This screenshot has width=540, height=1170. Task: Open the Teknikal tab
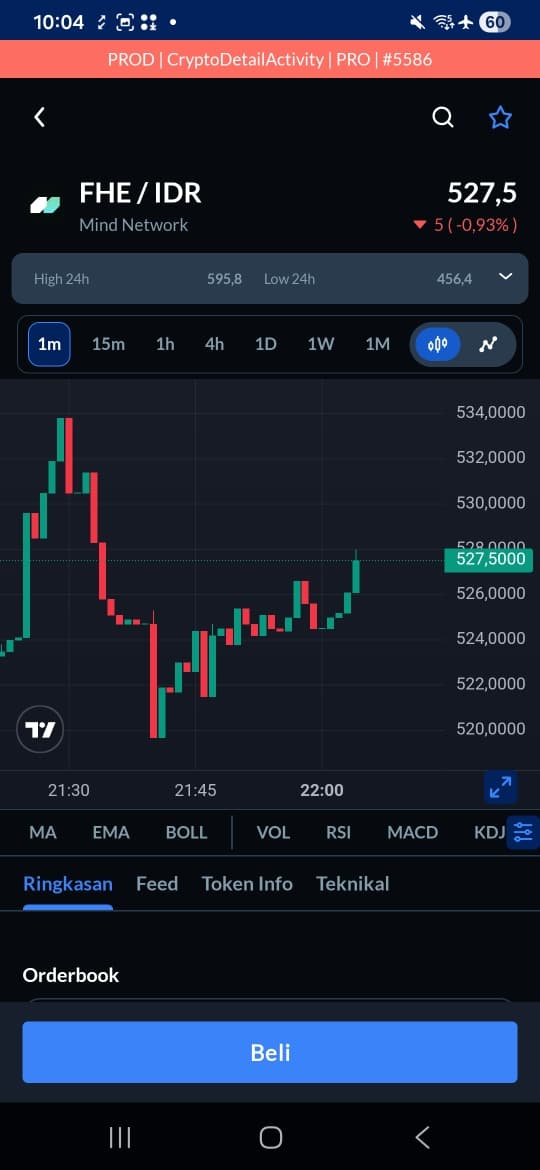(x=353, y=884)
